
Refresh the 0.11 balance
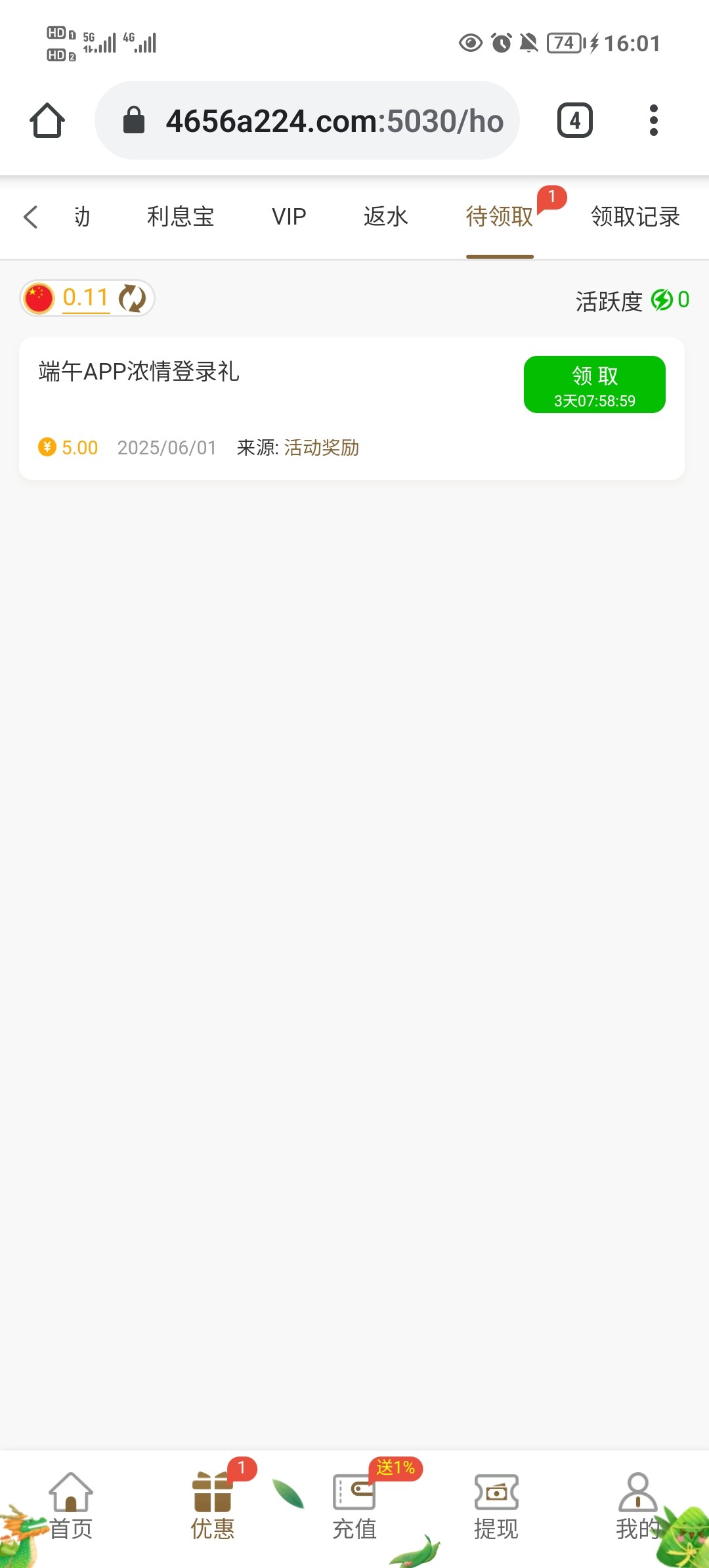pos(133,298)
